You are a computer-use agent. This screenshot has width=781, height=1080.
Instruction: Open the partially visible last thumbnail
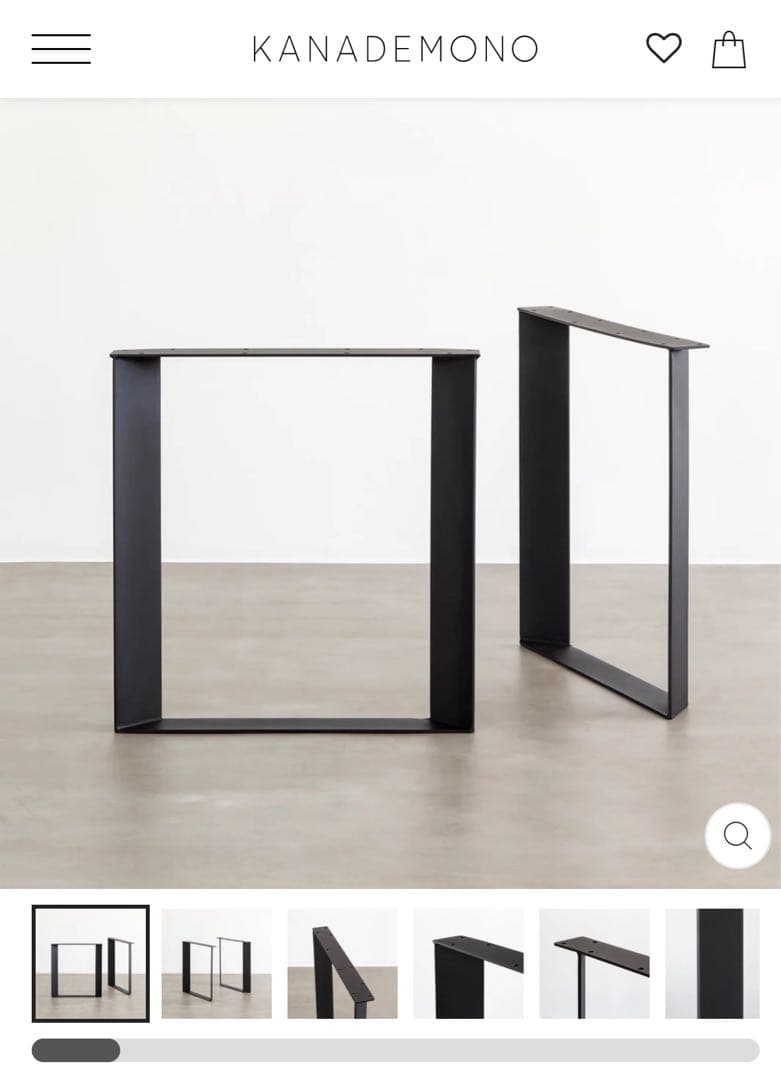coord(712,963)
